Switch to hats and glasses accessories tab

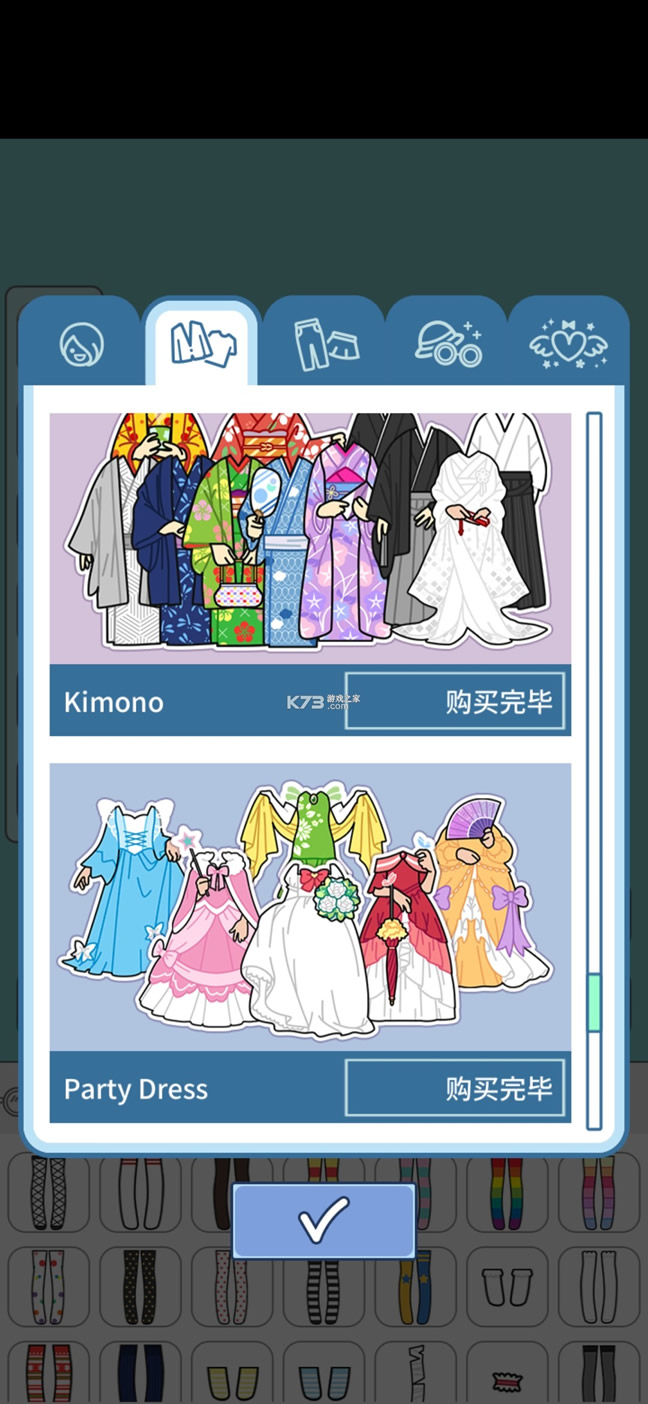coord(447,342)
